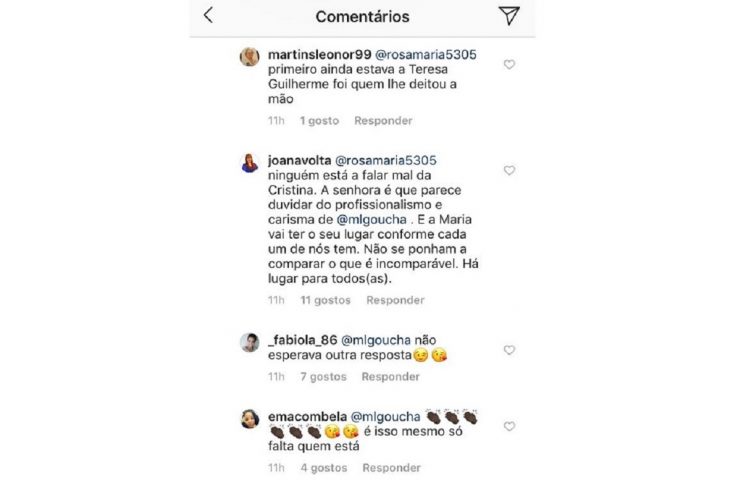Screen dimensions: 741x486
Task: Reply to emacombela's comment
Action: (x=391, y=467)
